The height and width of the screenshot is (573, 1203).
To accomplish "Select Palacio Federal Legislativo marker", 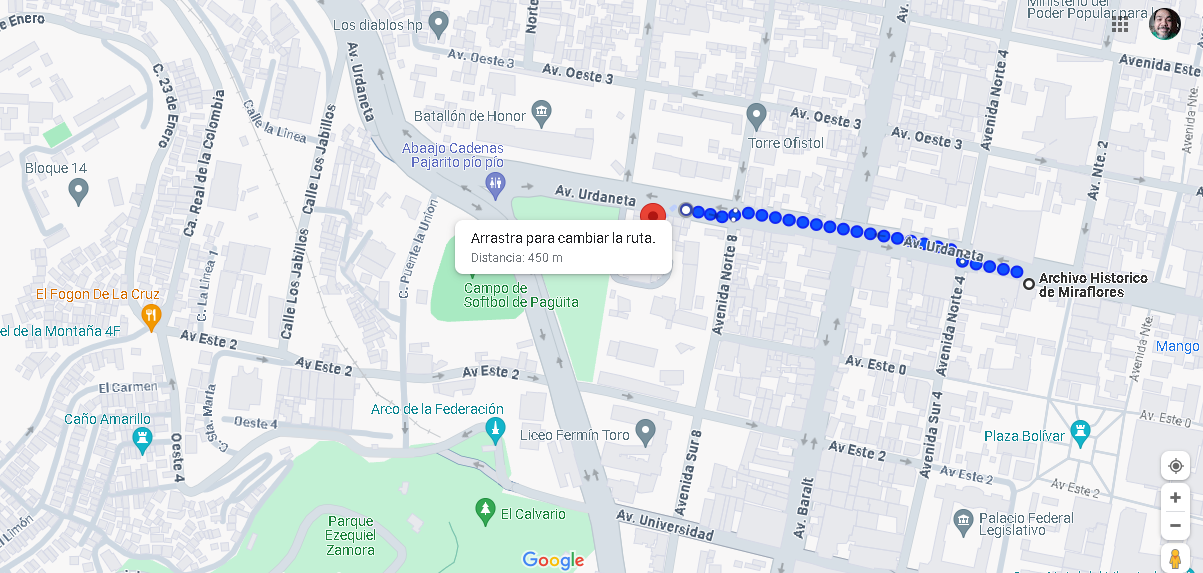I will pyautogui.click(x=963, y=520).
